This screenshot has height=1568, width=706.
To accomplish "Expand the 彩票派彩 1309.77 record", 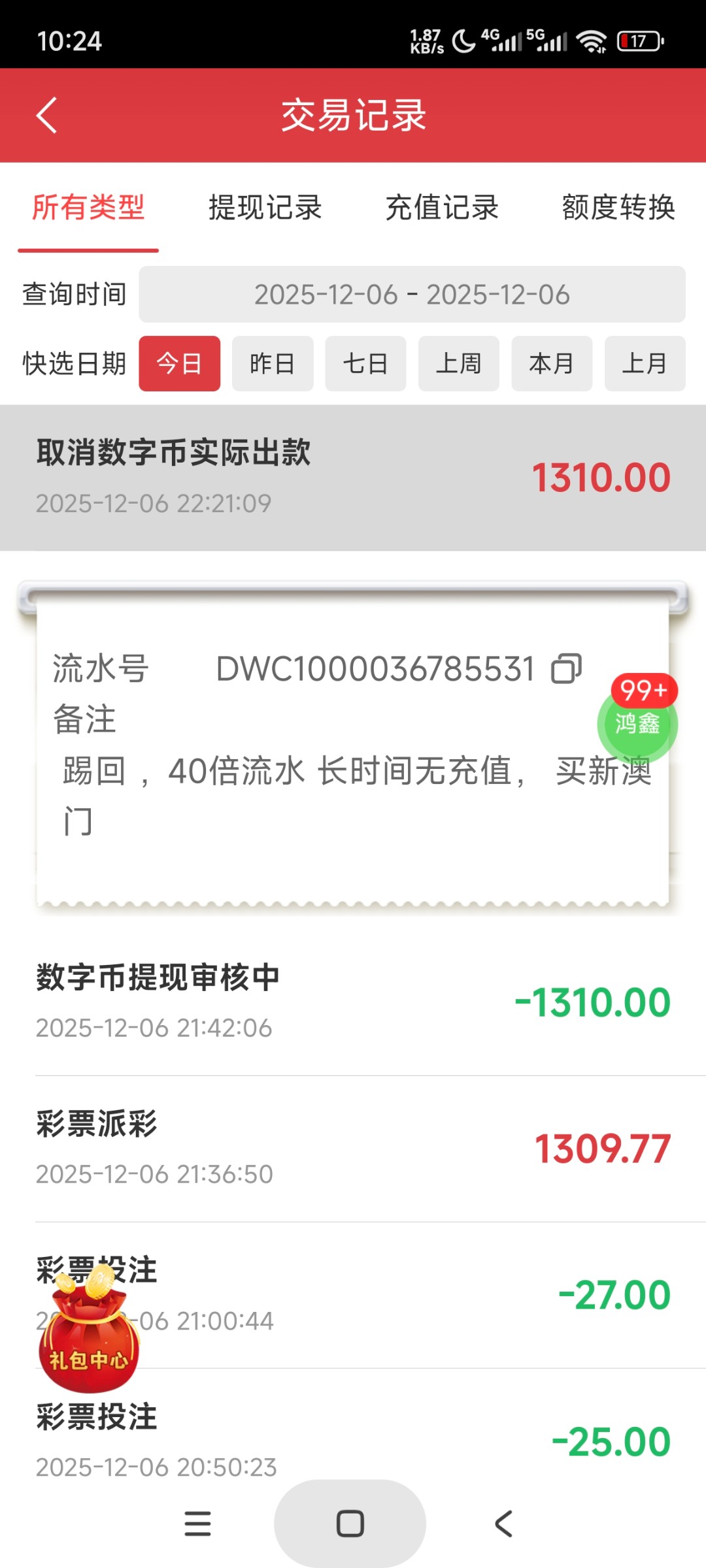I will point(353,1148).
